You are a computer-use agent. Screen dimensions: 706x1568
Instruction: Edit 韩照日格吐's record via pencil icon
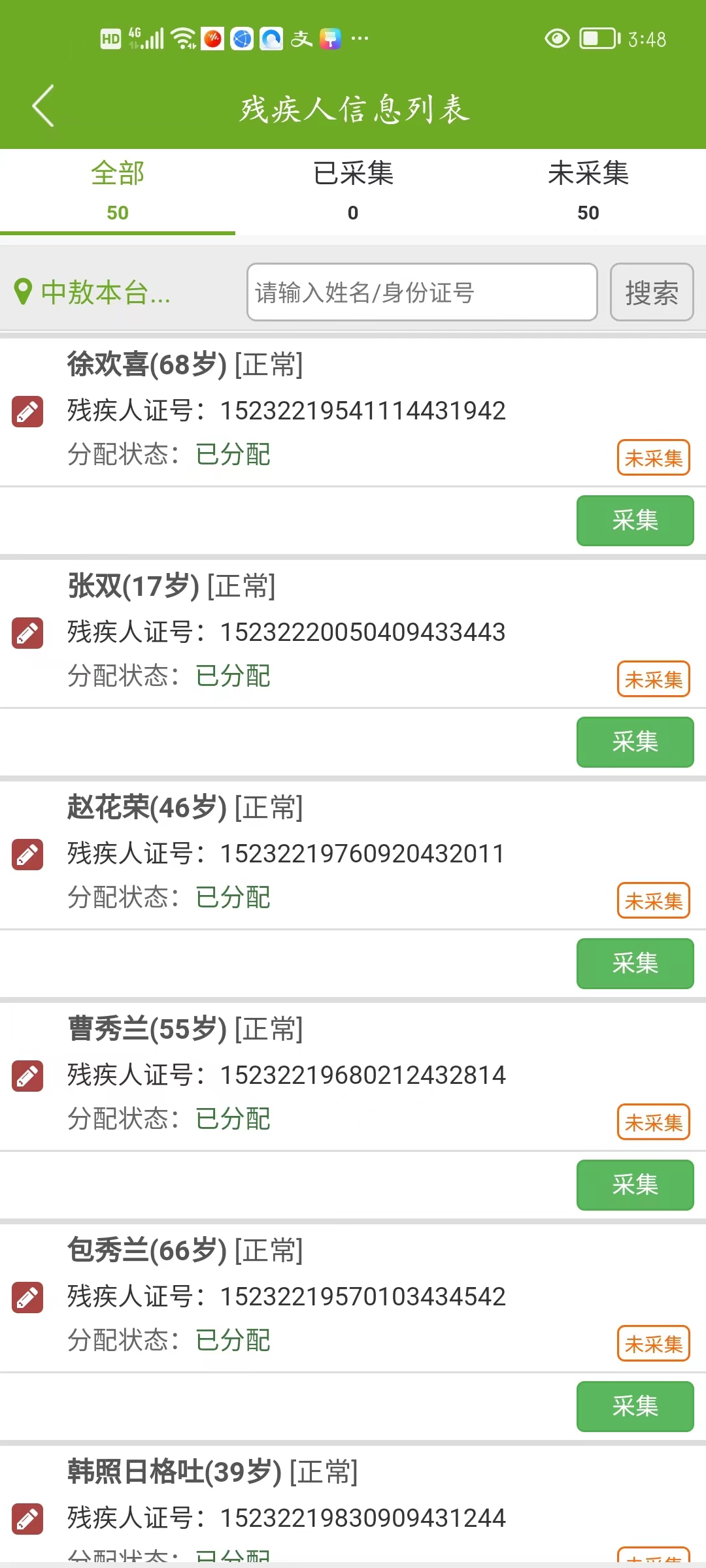[27, 1519]
